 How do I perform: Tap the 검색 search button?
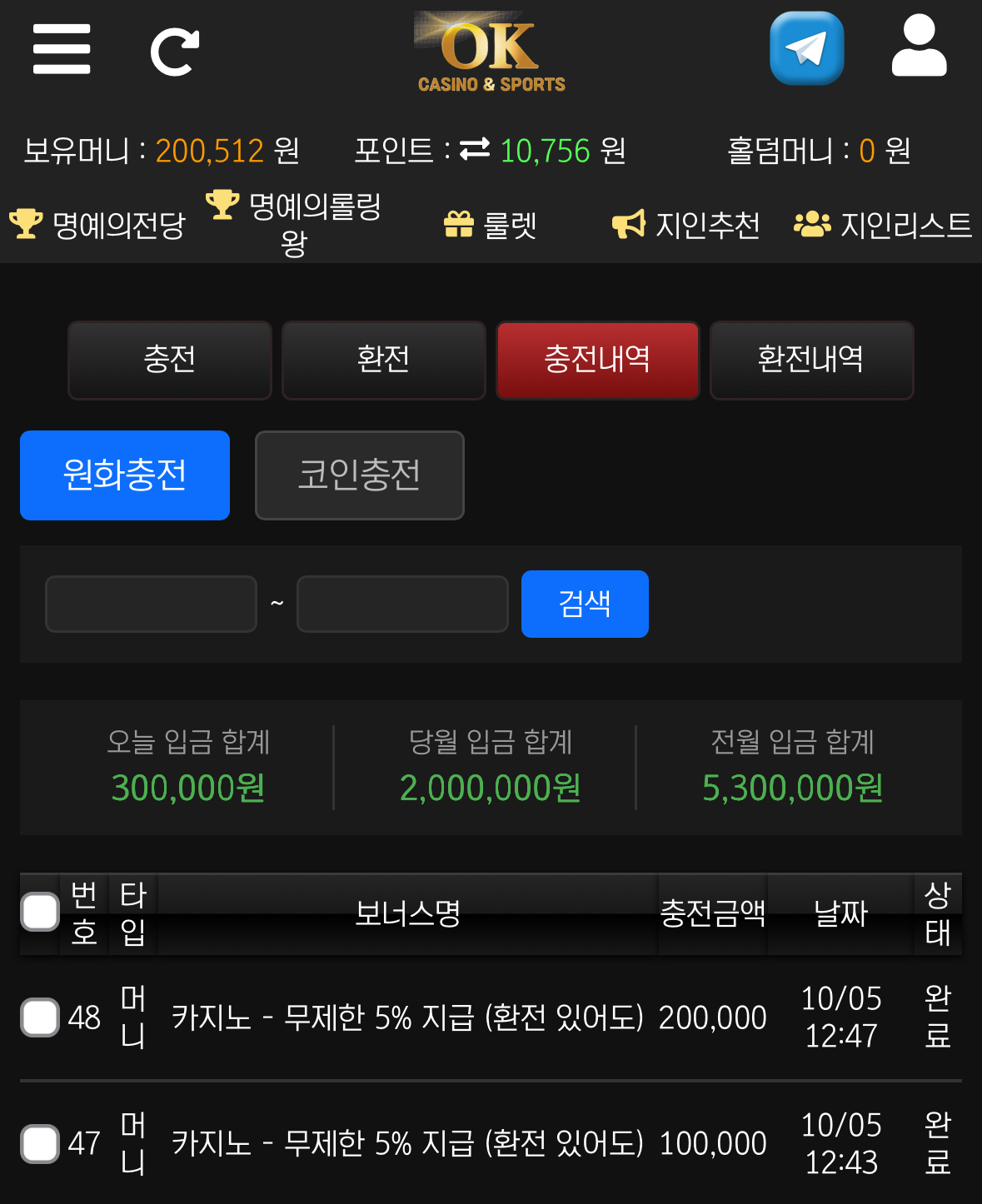click(x=585, y=604)
